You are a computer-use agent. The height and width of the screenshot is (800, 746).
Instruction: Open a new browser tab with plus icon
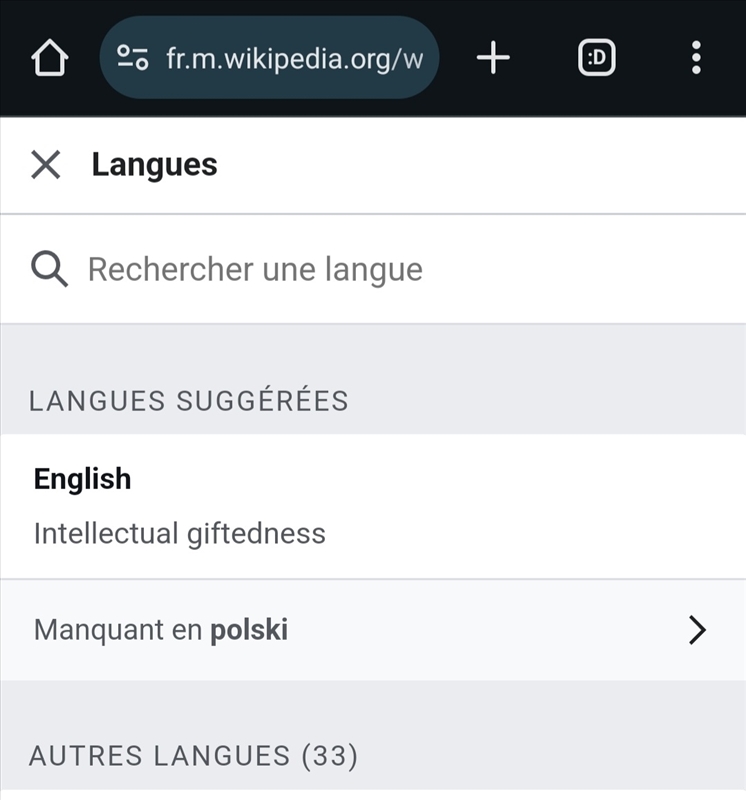pos(492,57)
